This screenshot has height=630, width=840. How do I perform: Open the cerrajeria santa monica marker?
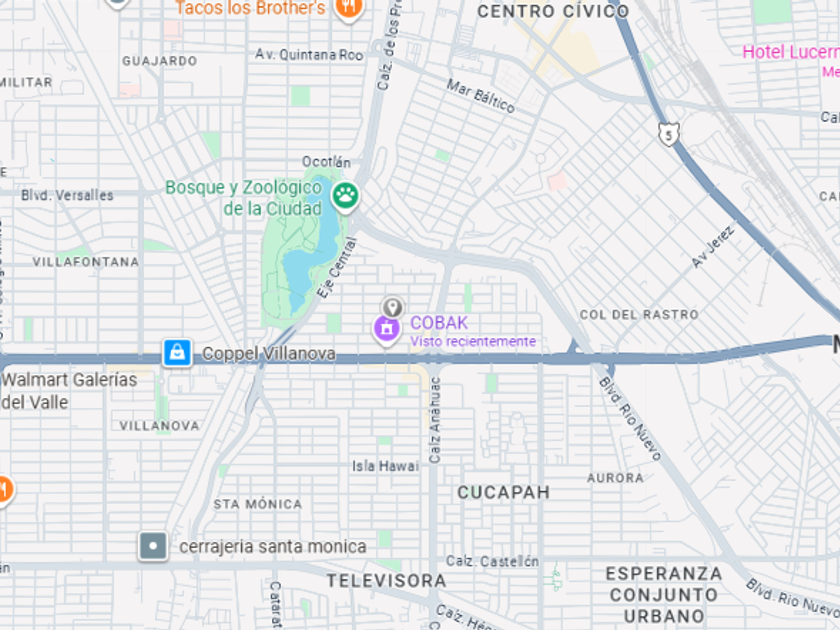pyautogui.click(x=153, y=546)
